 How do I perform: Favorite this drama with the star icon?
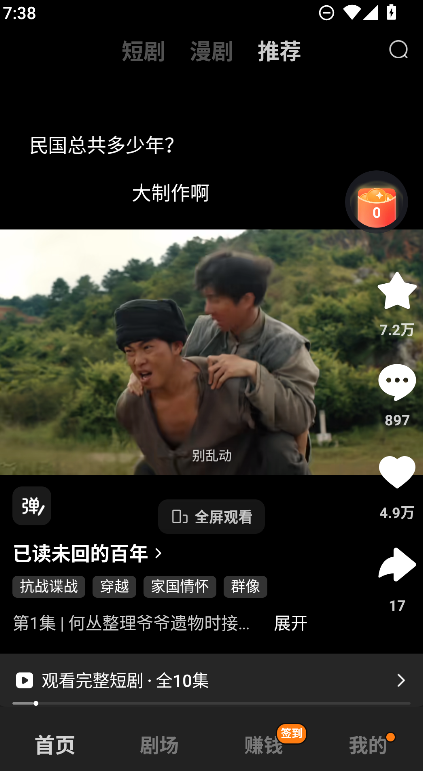point(397,292)
